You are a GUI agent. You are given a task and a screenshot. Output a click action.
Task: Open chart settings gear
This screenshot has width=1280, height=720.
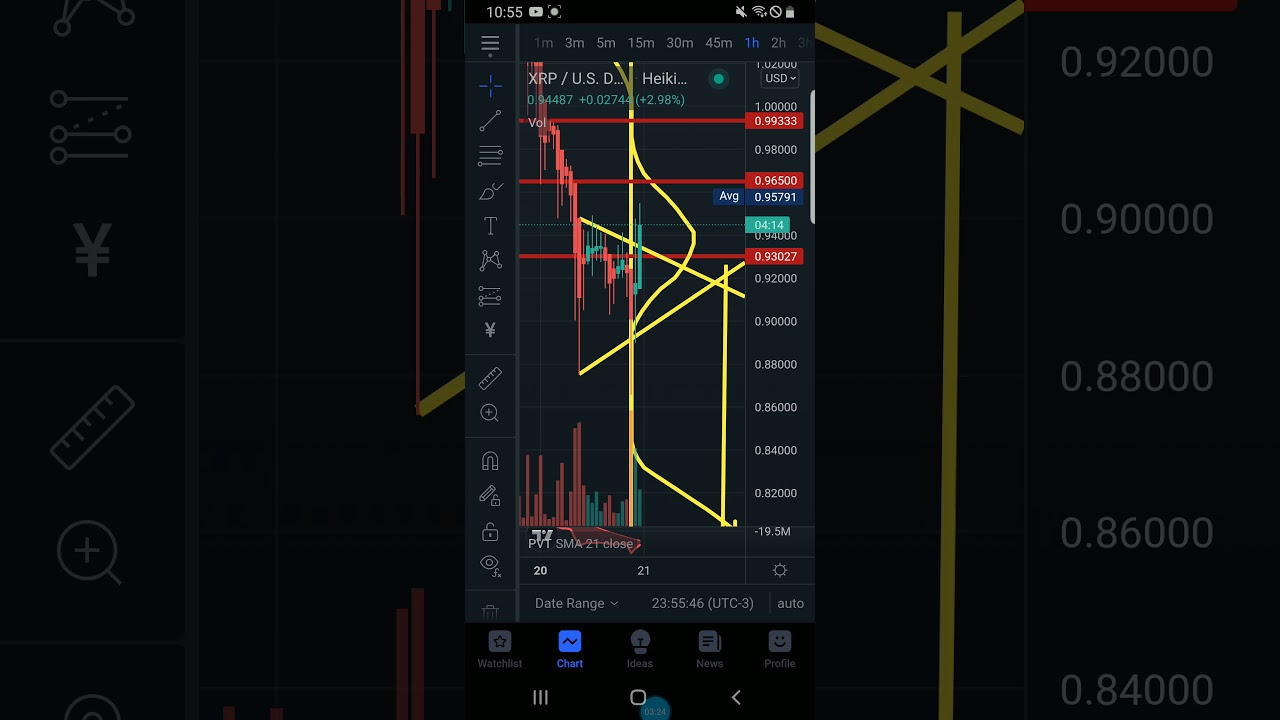pyautogui.click(x=780, y=570)
